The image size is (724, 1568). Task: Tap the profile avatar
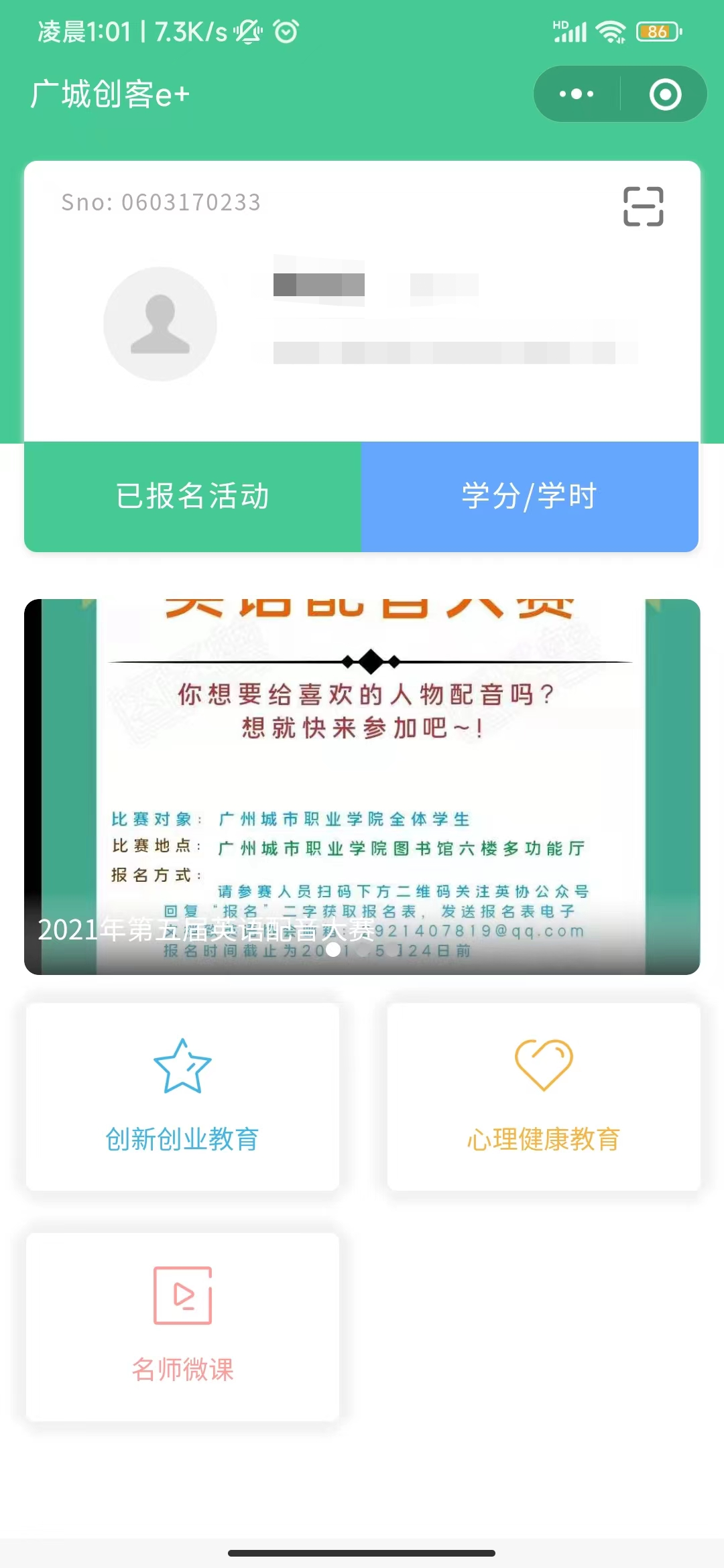pyautogui.click(x=160, y=324)
